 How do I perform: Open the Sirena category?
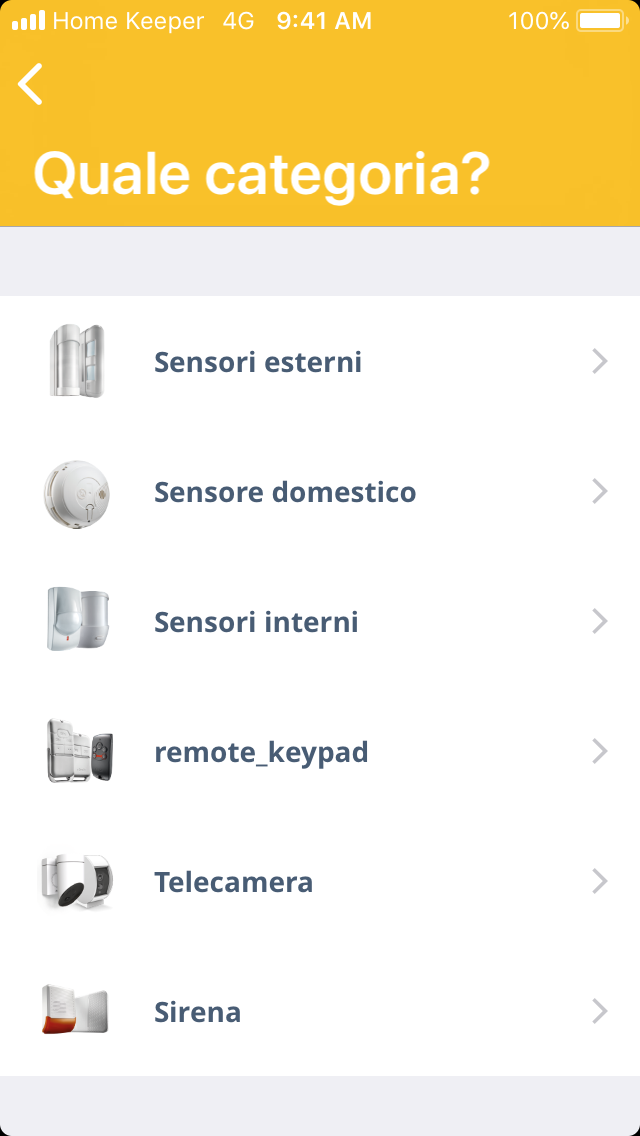click(x=320, y=1011)
